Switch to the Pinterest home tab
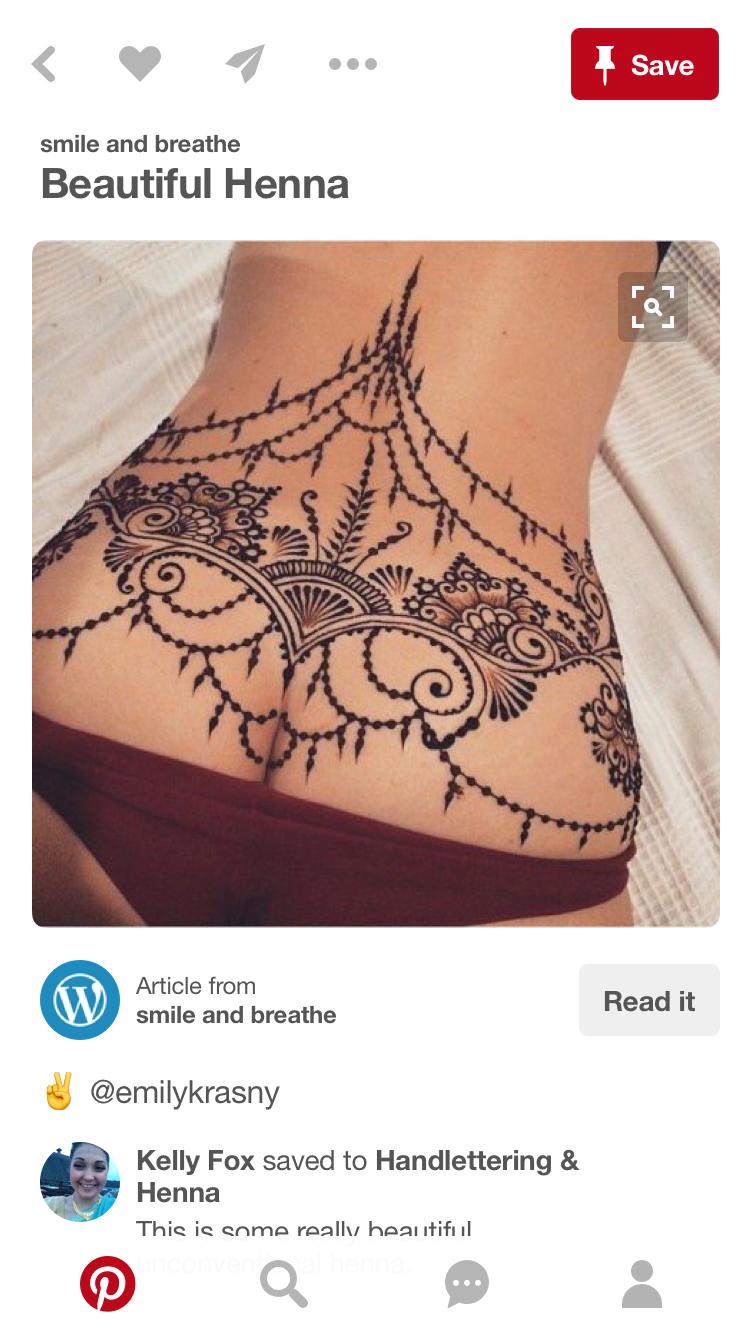 (108, 1284)
